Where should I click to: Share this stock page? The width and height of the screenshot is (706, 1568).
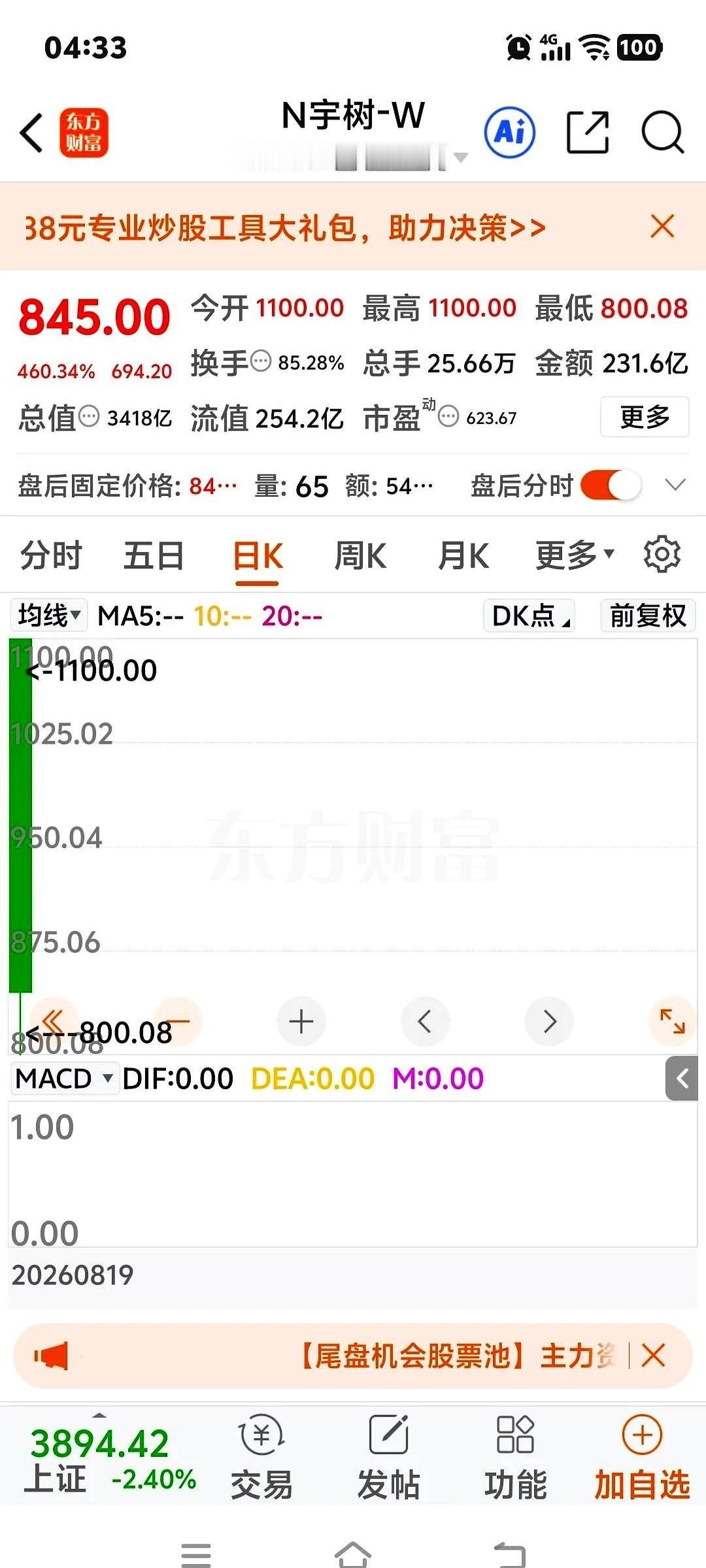point(587,133)
